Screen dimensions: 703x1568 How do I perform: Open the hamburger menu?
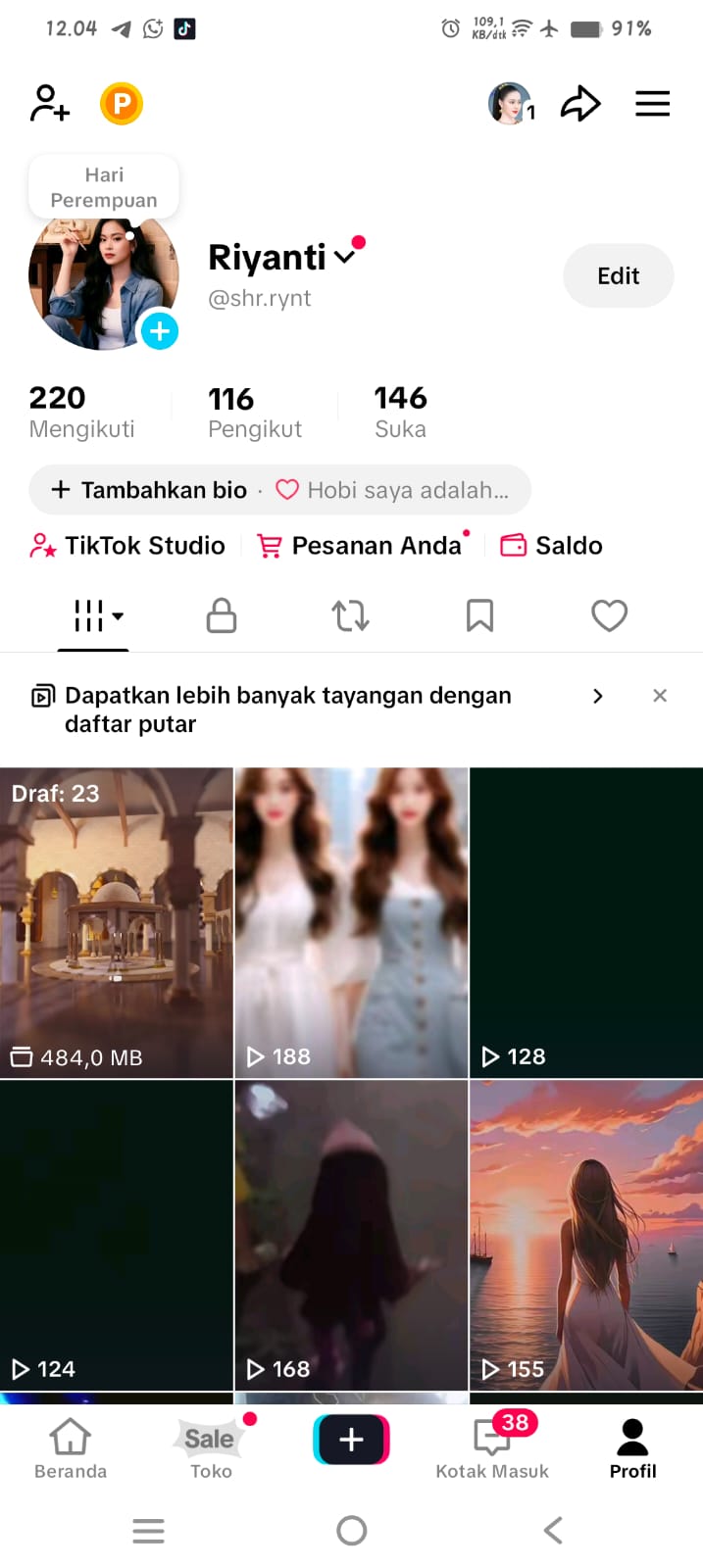pyautogui.click(x=652, y=103)
